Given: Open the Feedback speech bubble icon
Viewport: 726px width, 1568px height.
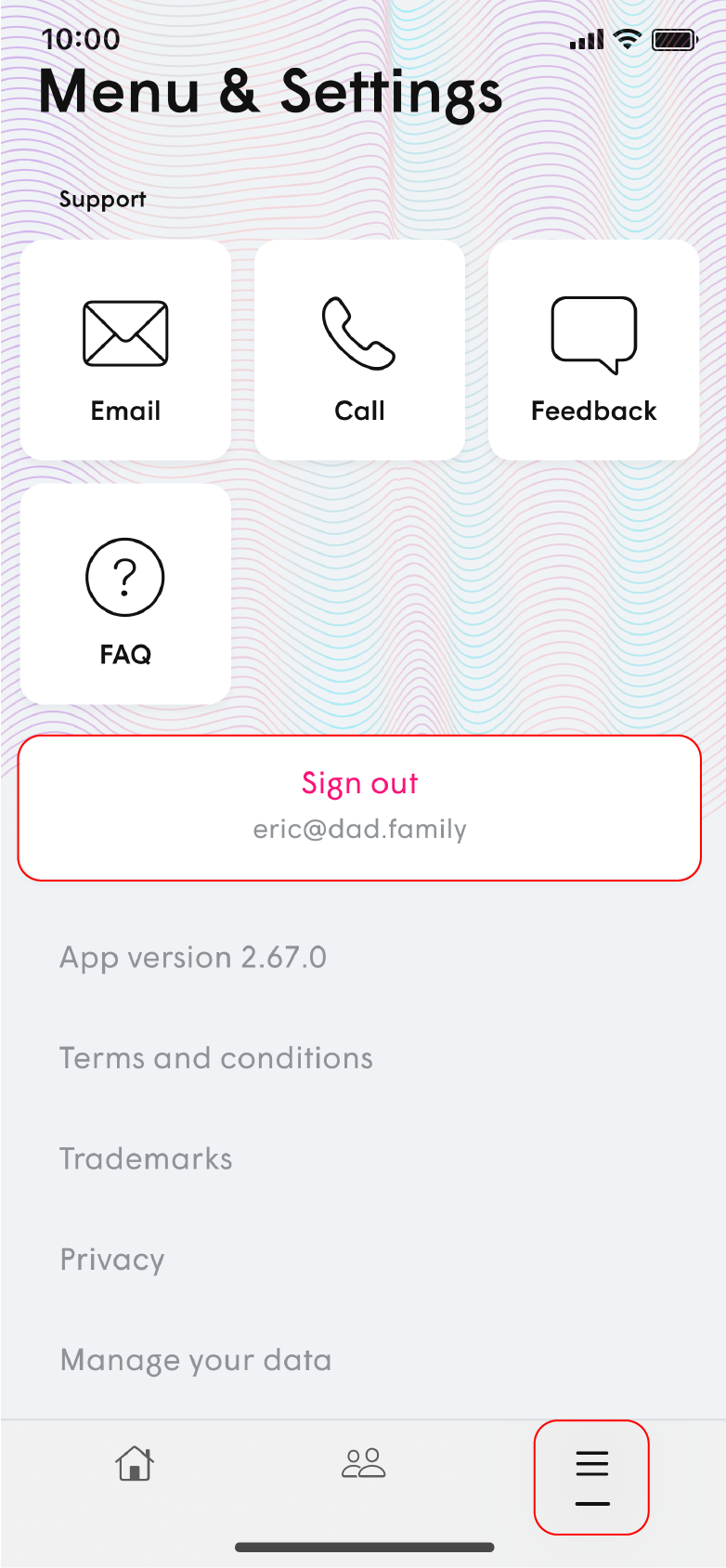Looking at the screenshot, I should 593,333.
